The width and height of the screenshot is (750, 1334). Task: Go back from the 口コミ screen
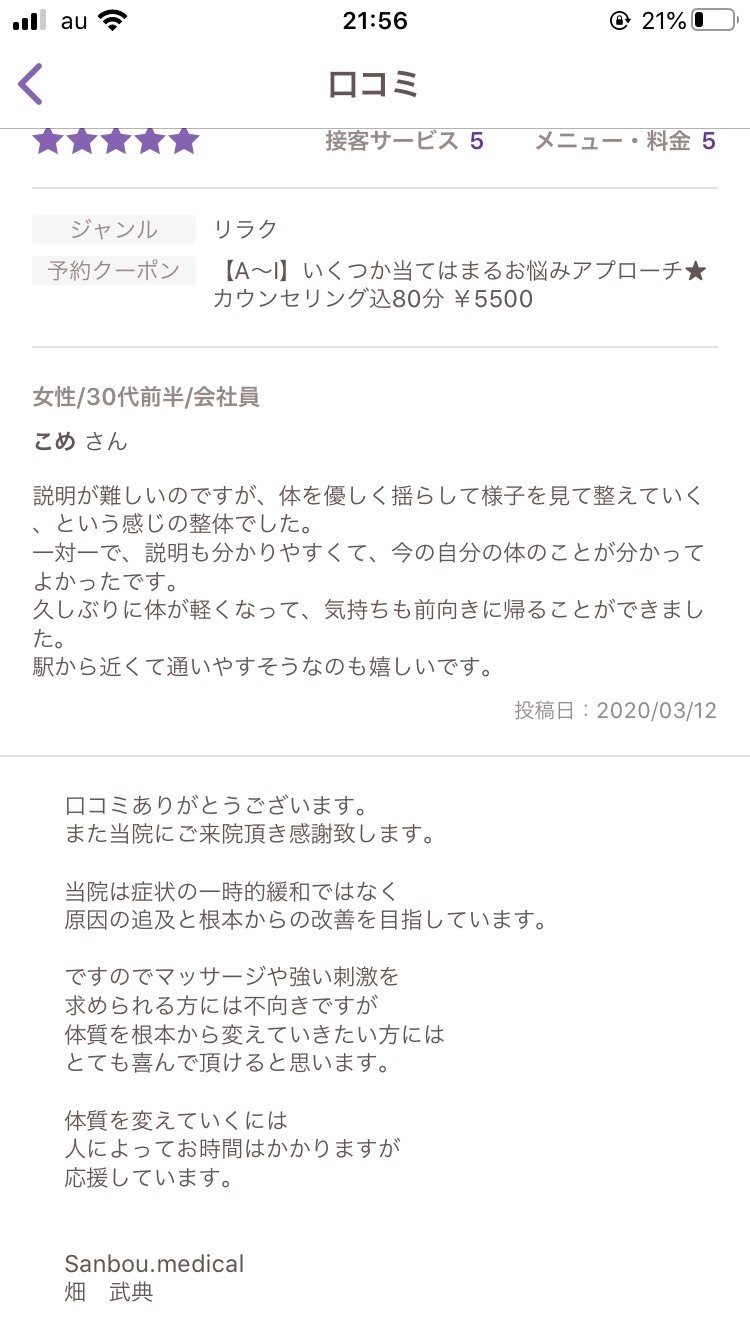click(x=32, y=84)
